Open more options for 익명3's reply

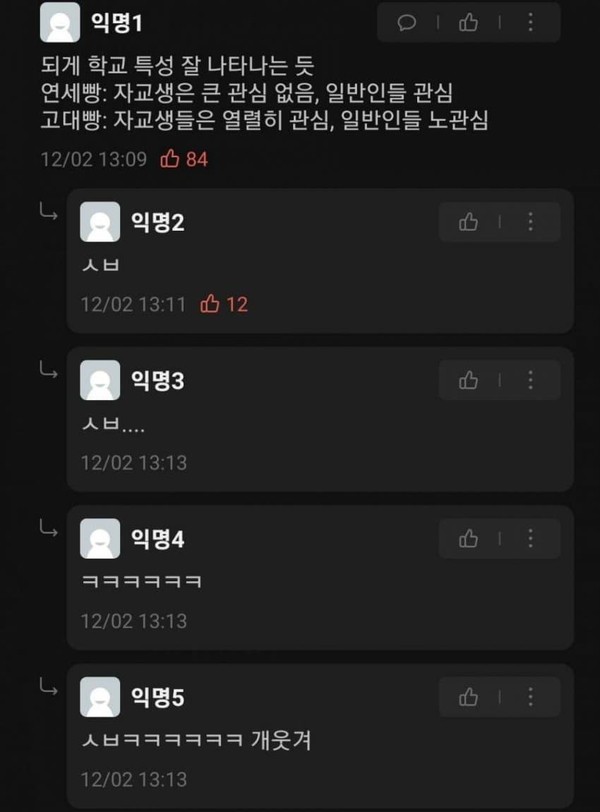tap(530, 380)
